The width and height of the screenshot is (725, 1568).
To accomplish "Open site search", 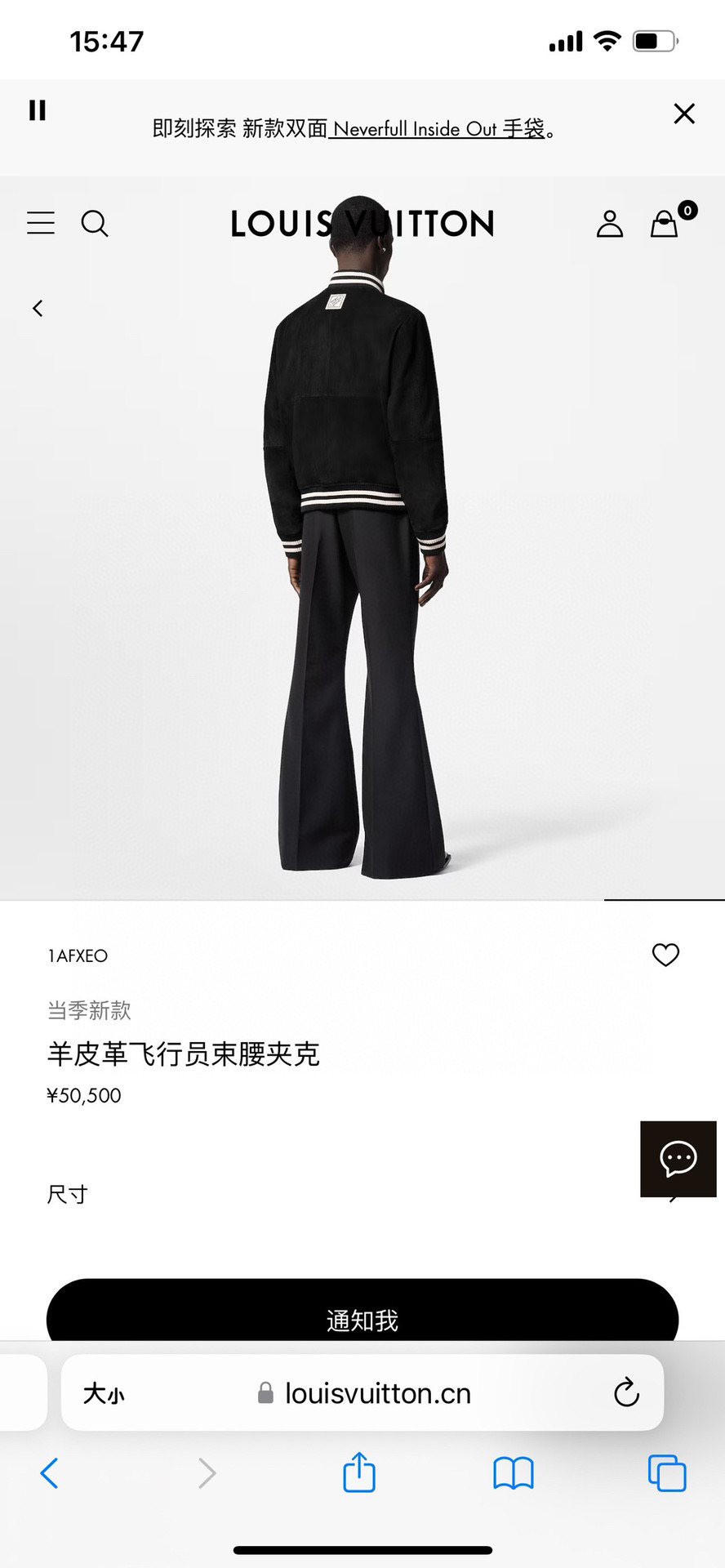I will [95, 223].
